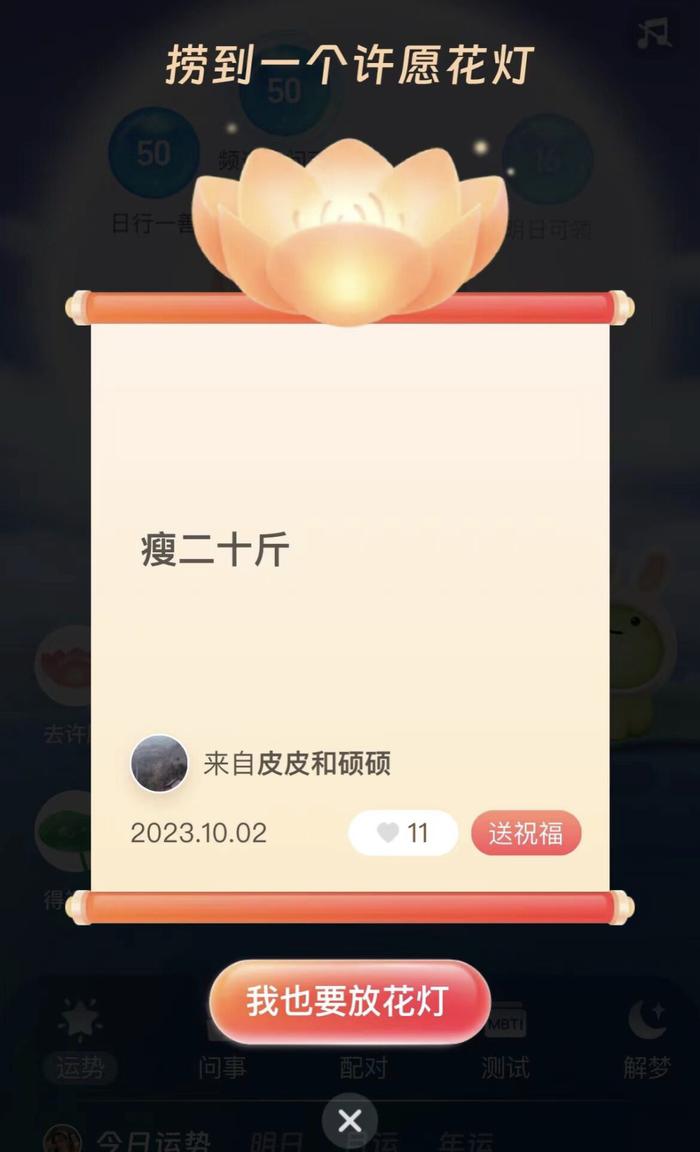
Task: Open the avatar of 皮皮和硕硕
Action: (160, 764)
